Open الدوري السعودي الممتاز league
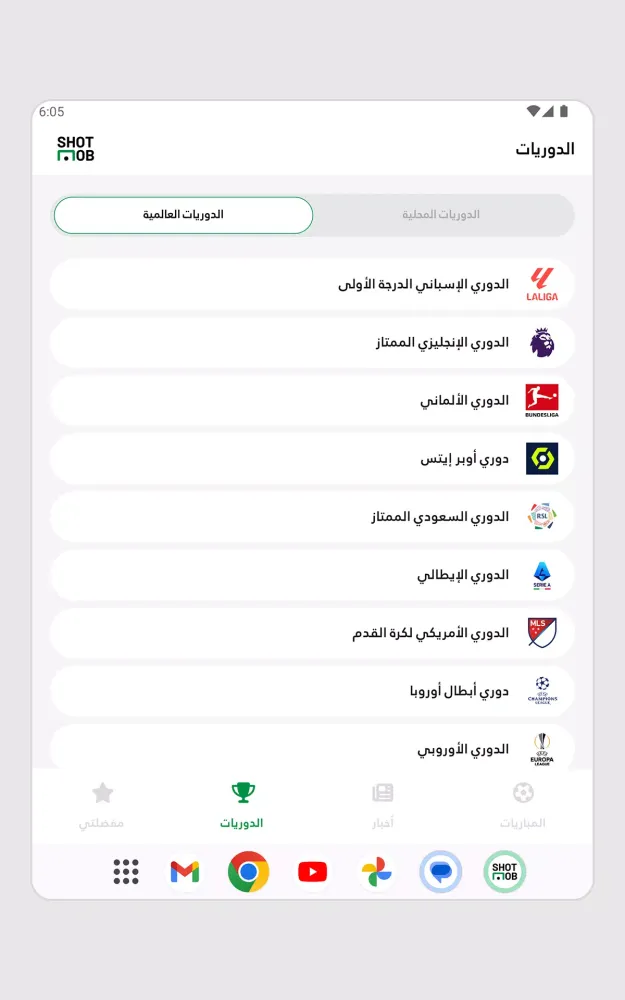The image size is (625, 1000). click(x=312, y=517)
